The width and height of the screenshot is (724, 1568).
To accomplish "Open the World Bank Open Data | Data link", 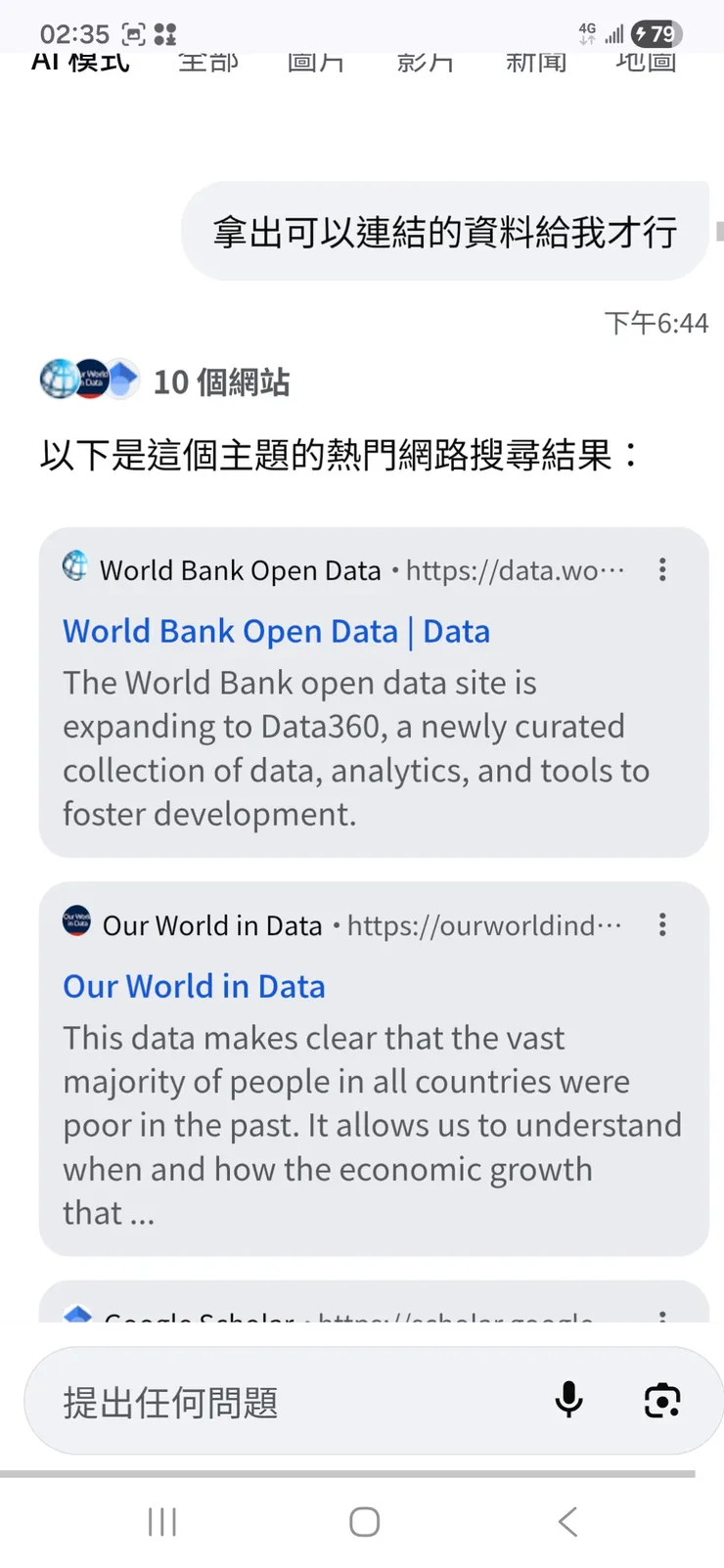I will [x=276, y=631].
